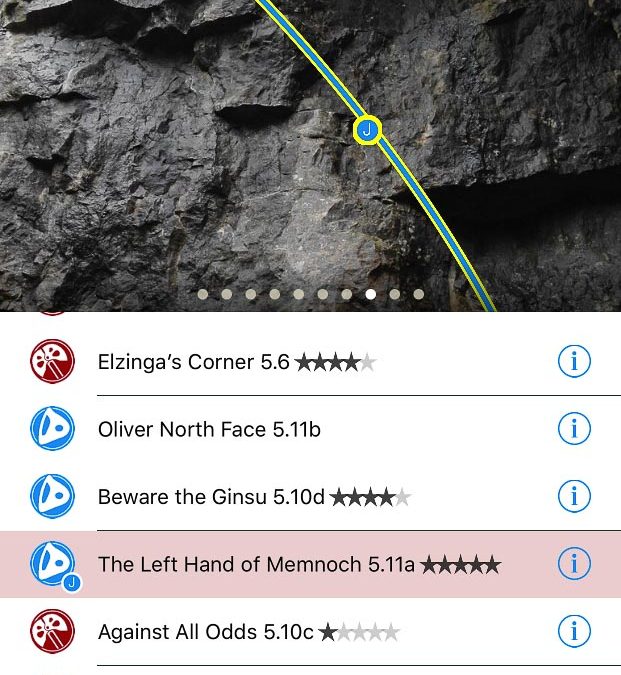Tap the photo page indicator dots
The width and height of the screenshot is (621, 675).
[x=310, y=295]
